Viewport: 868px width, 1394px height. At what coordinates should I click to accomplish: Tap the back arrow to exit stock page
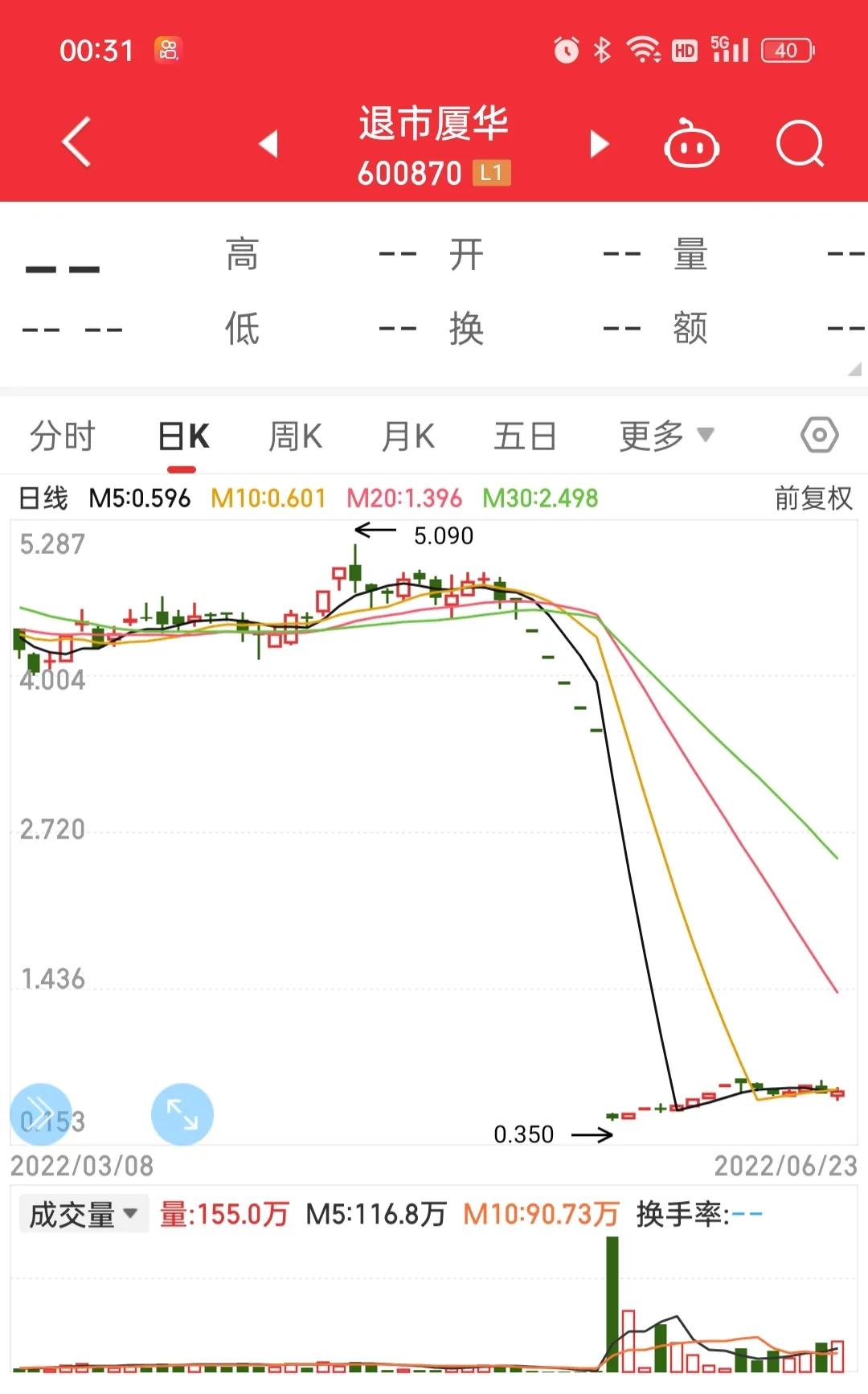(x=74, y=142)
